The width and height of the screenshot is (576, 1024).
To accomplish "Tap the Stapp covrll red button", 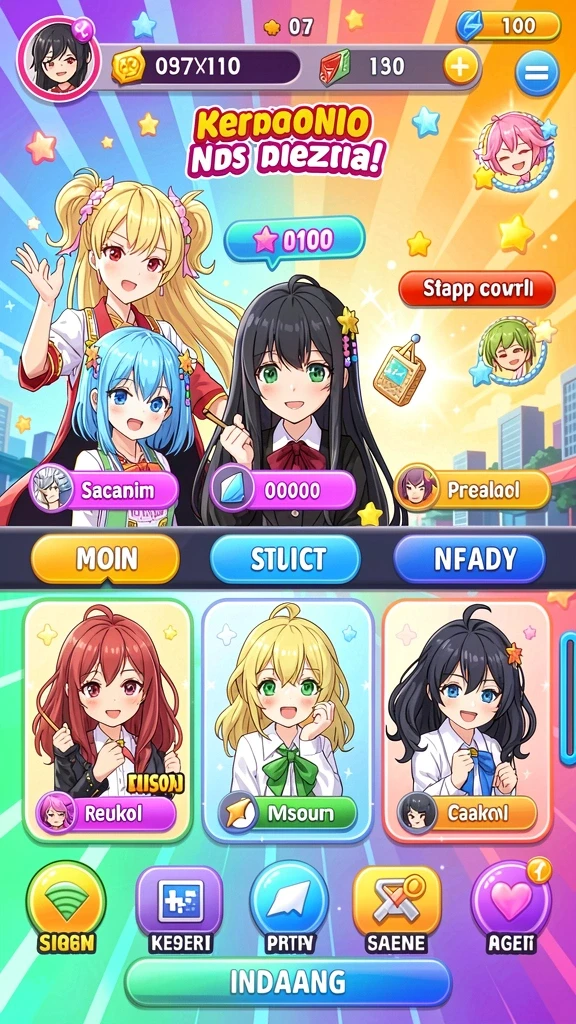I will coord(477,289).
